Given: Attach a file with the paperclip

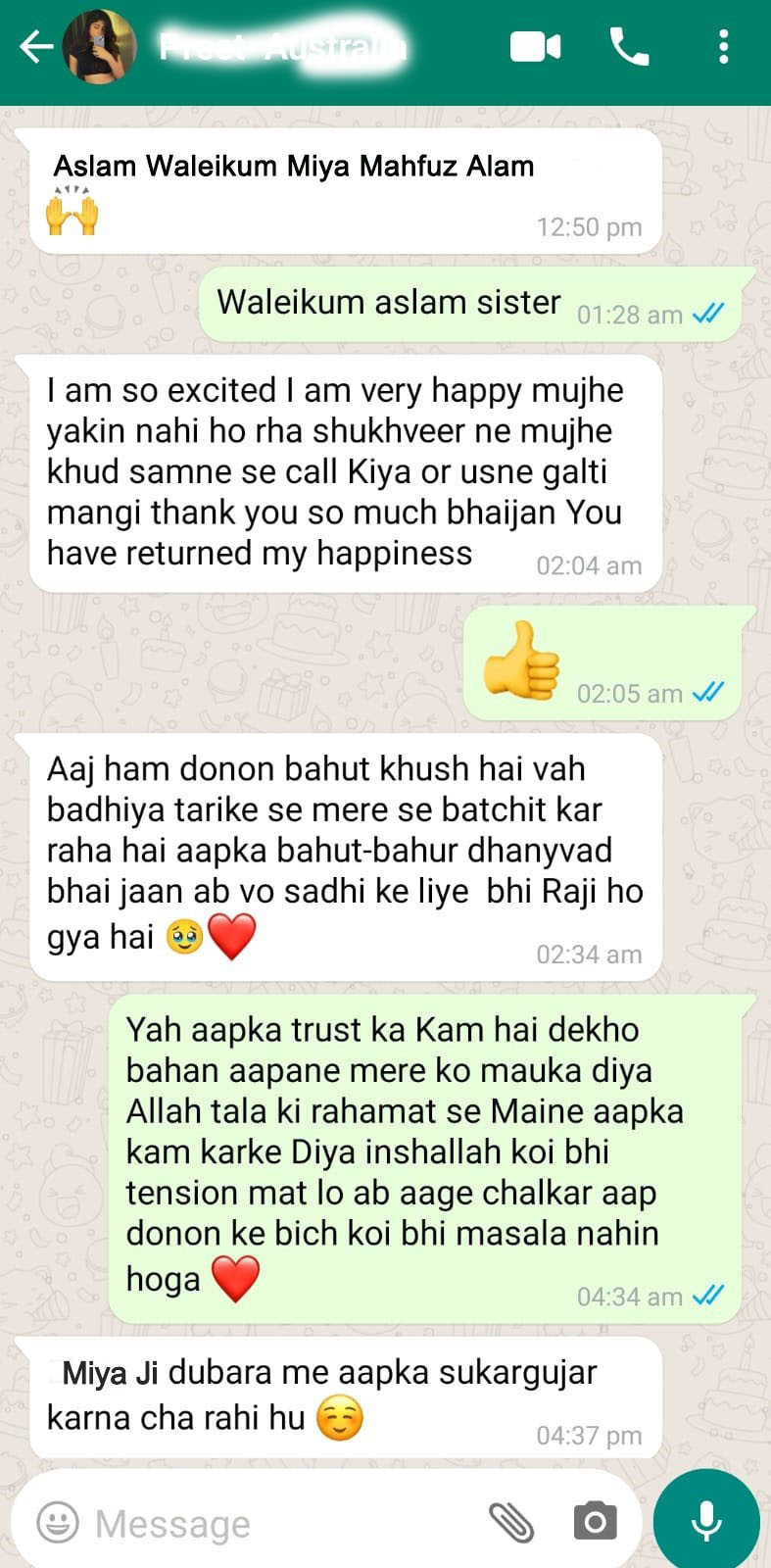Looking at the screenshot, I should pyautogui.click(x=510, y=1522).
